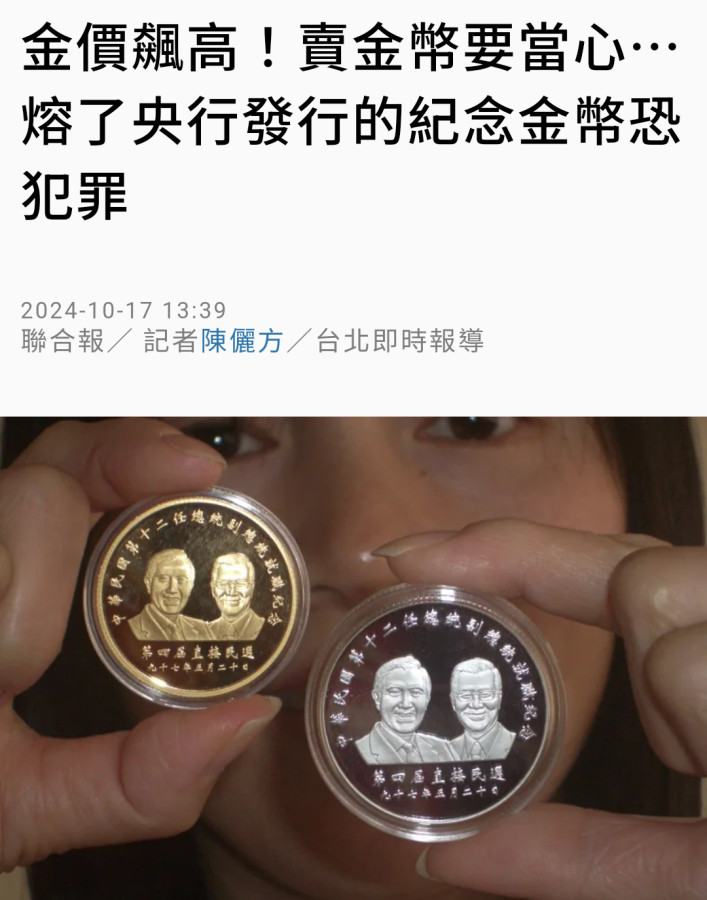The image size is (707, 900).
Task: Open the commemorative coins article photo
Action: (353, 657)
